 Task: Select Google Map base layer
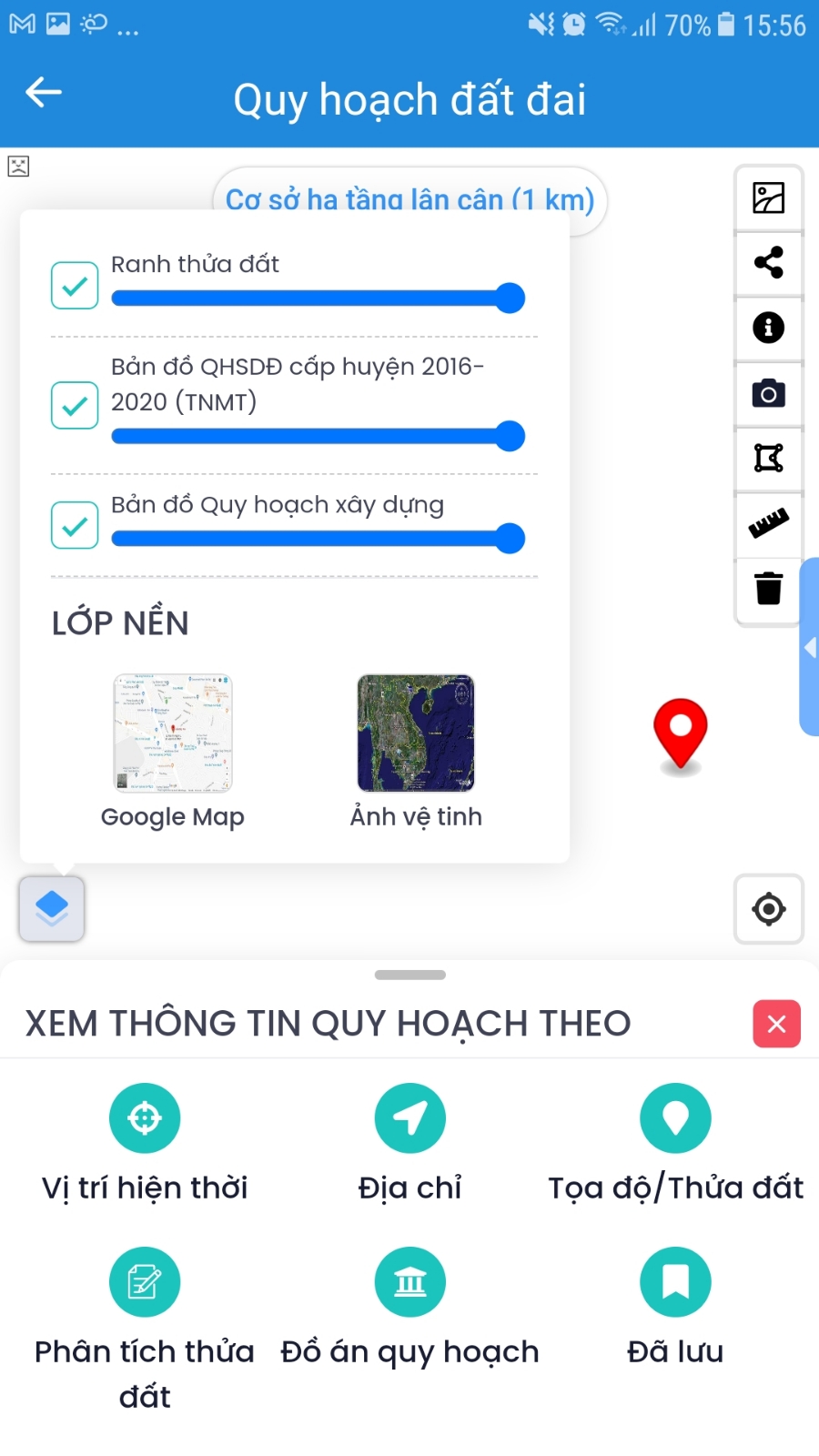[173, 733]
